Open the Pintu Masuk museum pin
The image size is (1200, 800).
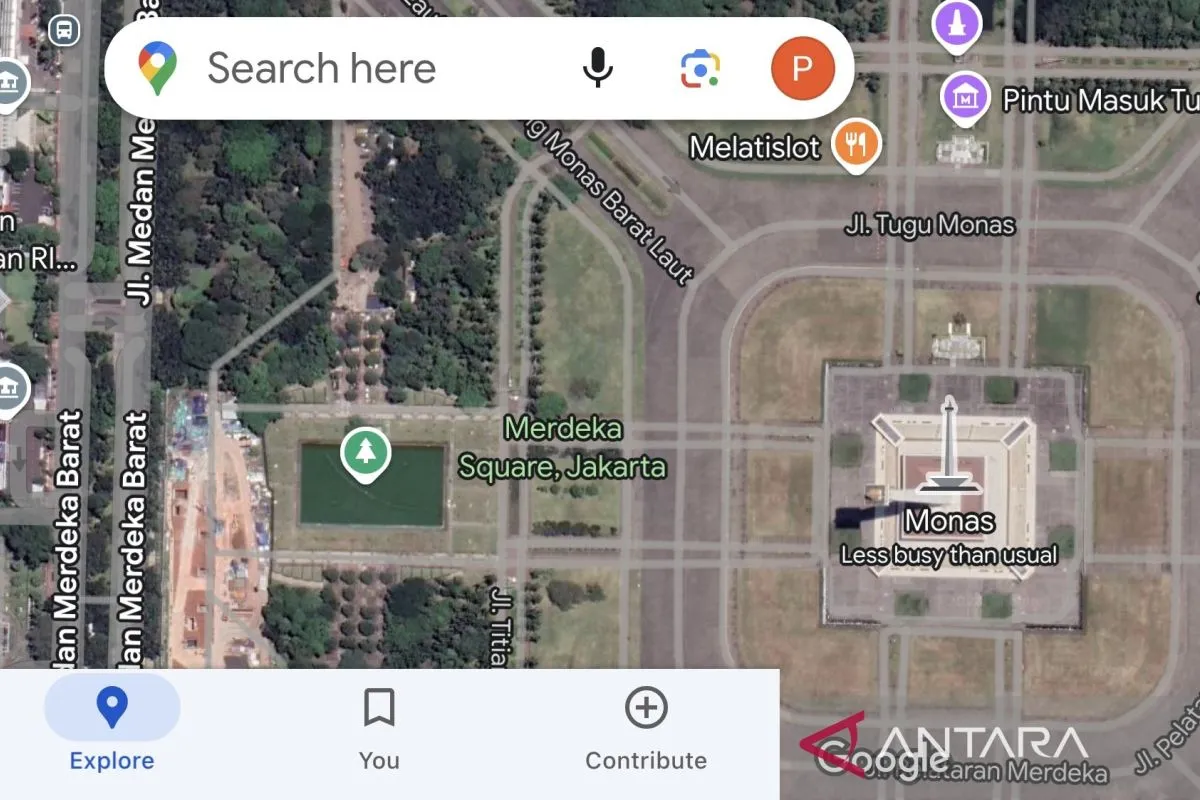click(965, 99)
